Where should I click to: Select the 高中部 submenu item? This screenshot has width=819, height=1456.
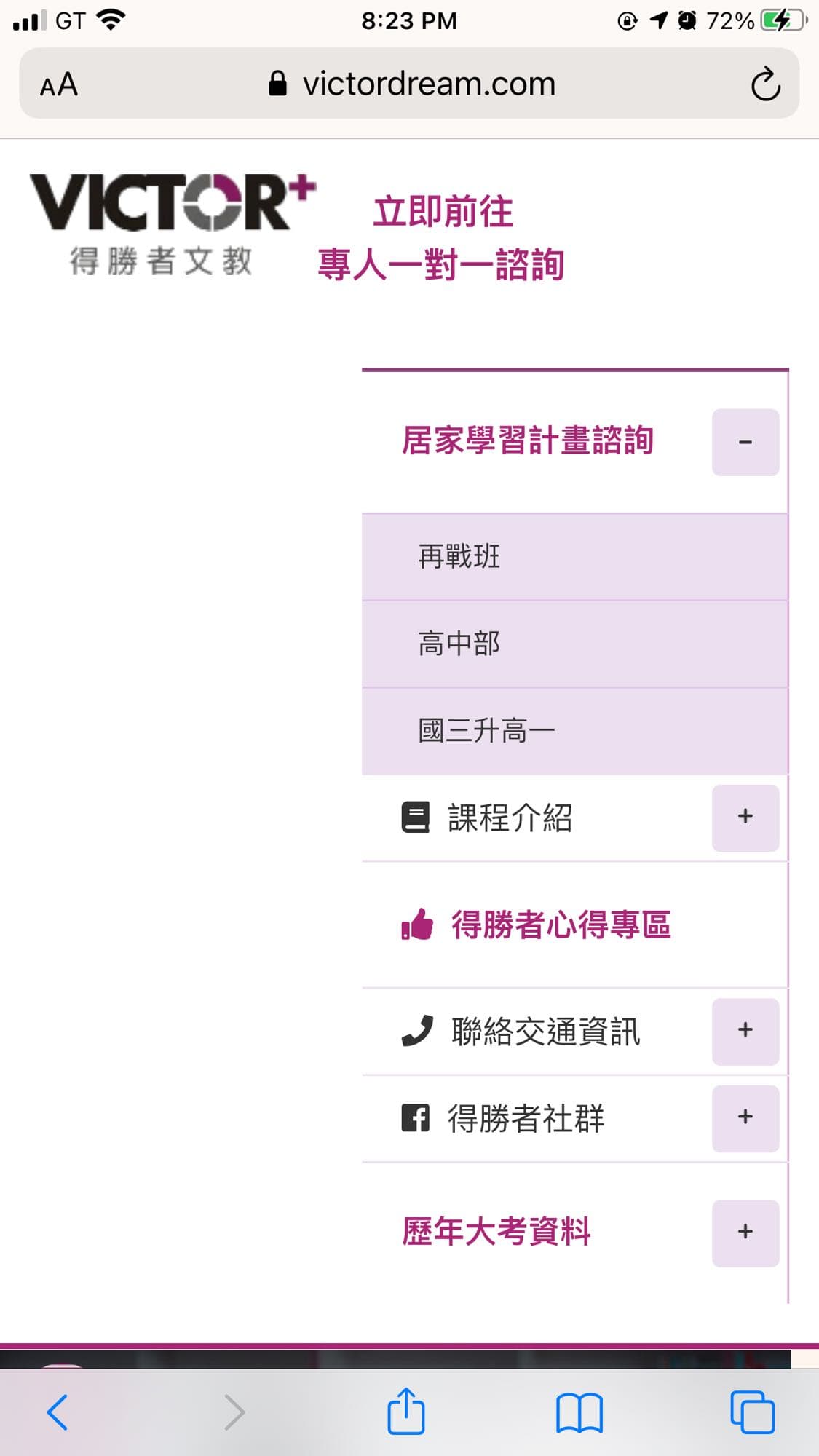pos(459,644)
